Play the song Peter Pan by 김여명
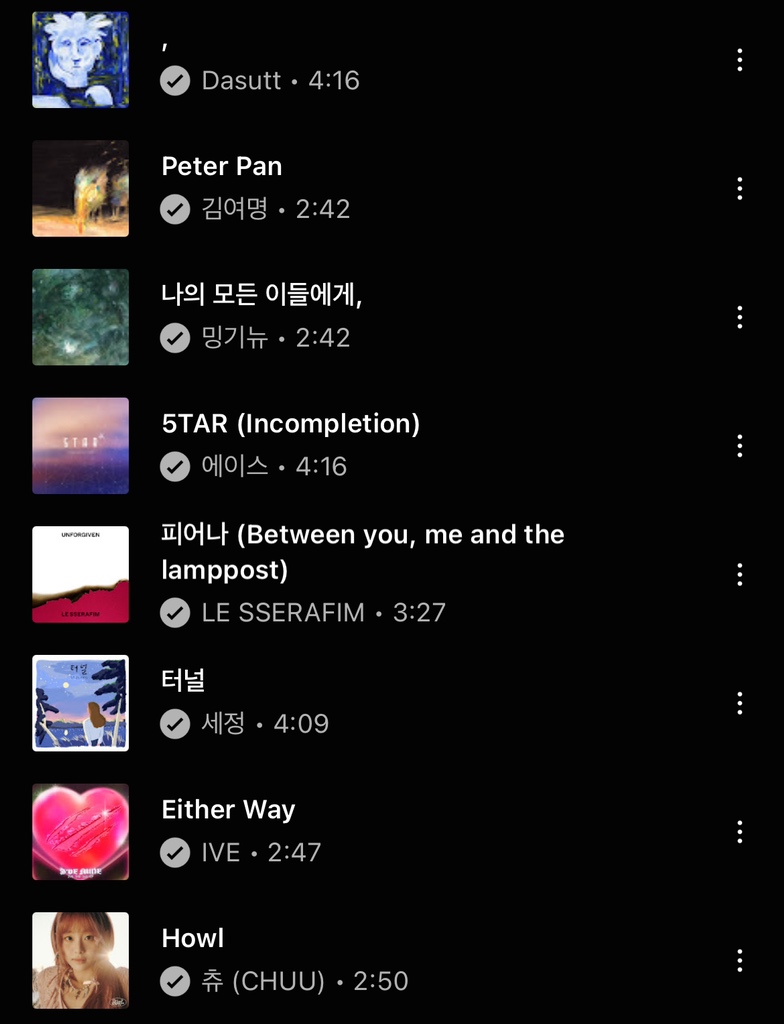The width and height of the screenshot is (784, 1024). point(222,166)
